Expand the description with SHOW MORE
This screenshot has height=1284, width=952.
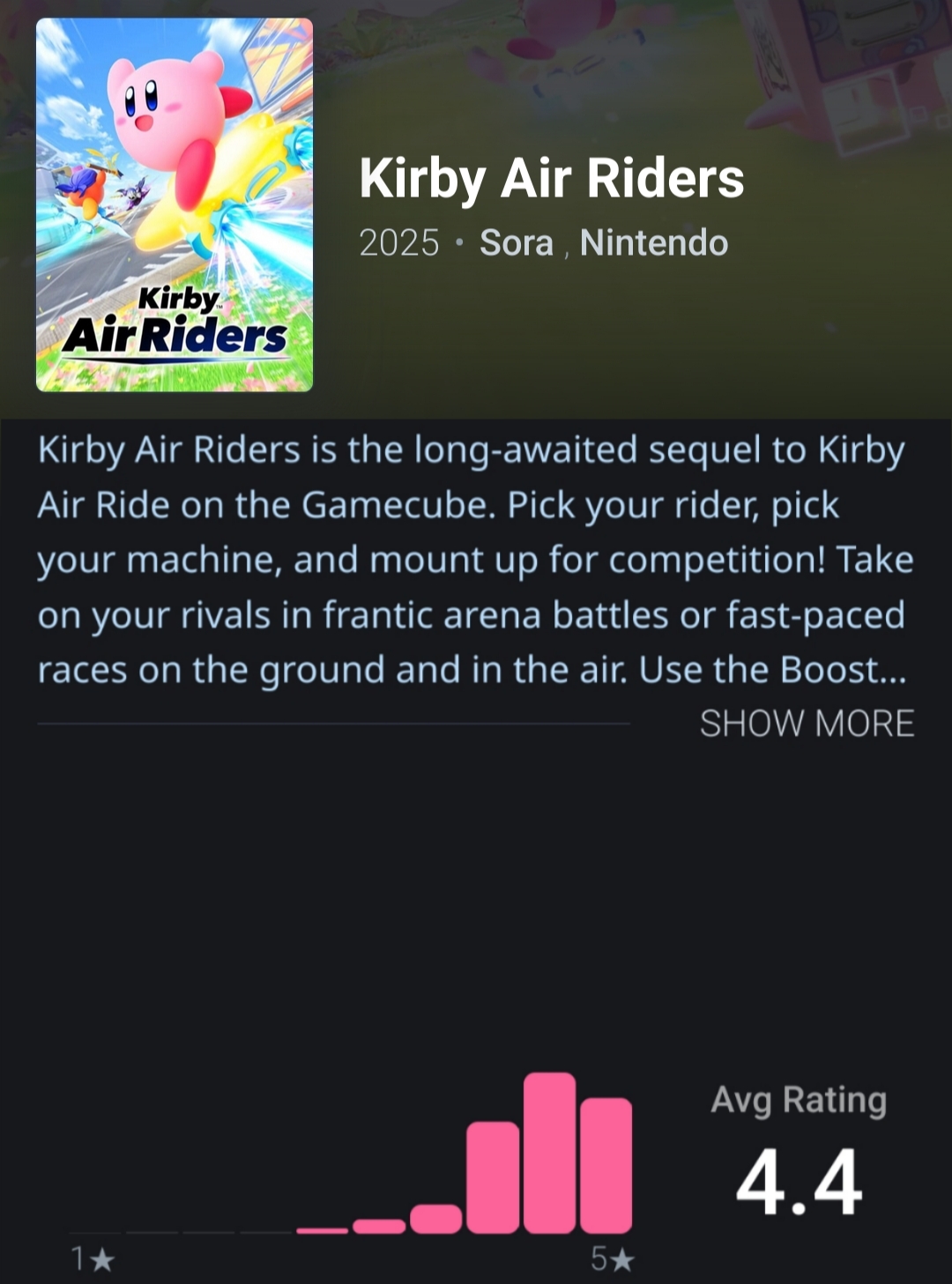pyautogui.click(x=807, y=724)
